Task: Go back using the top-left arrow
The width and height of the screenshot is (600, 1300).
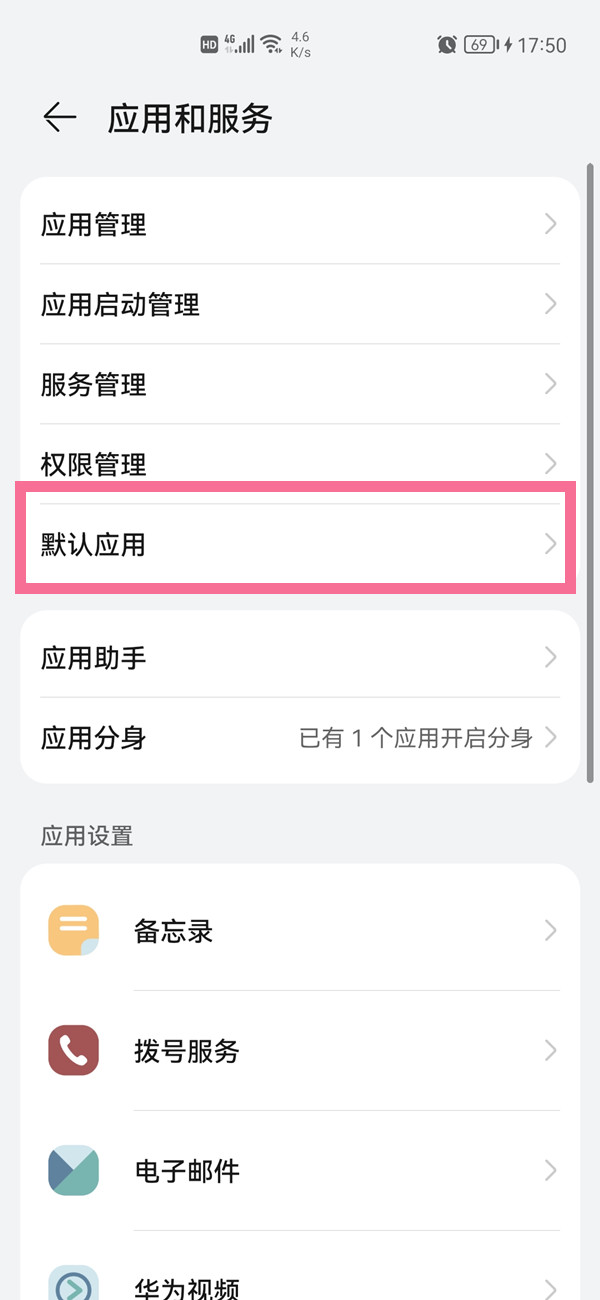Action: point(60,118)
